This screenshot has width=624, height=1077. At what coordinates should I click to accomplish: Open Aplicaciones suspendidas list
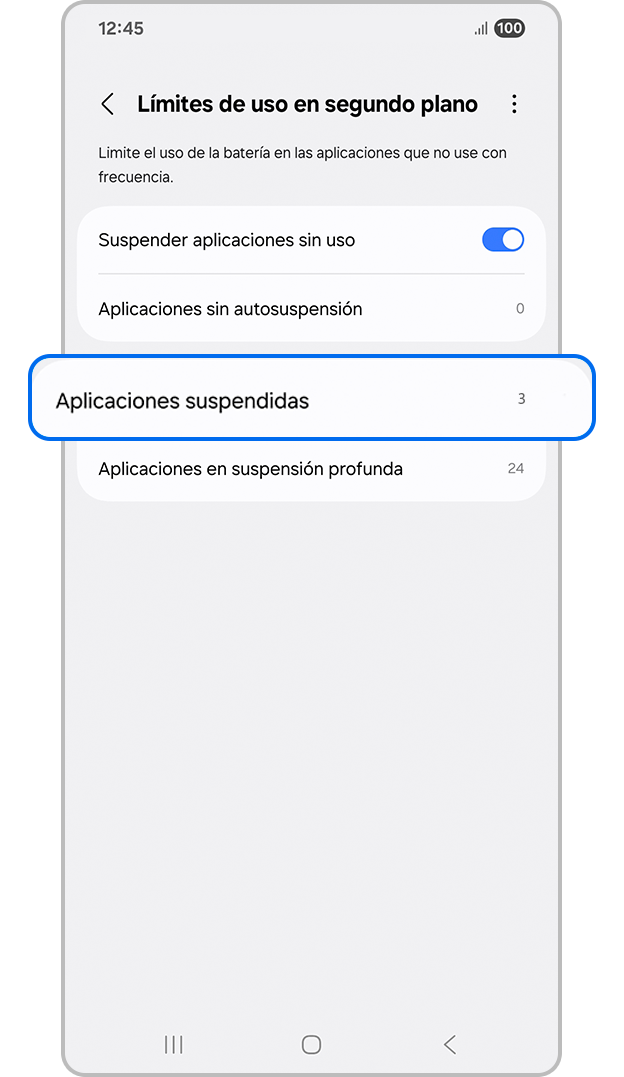coord(310,400)
